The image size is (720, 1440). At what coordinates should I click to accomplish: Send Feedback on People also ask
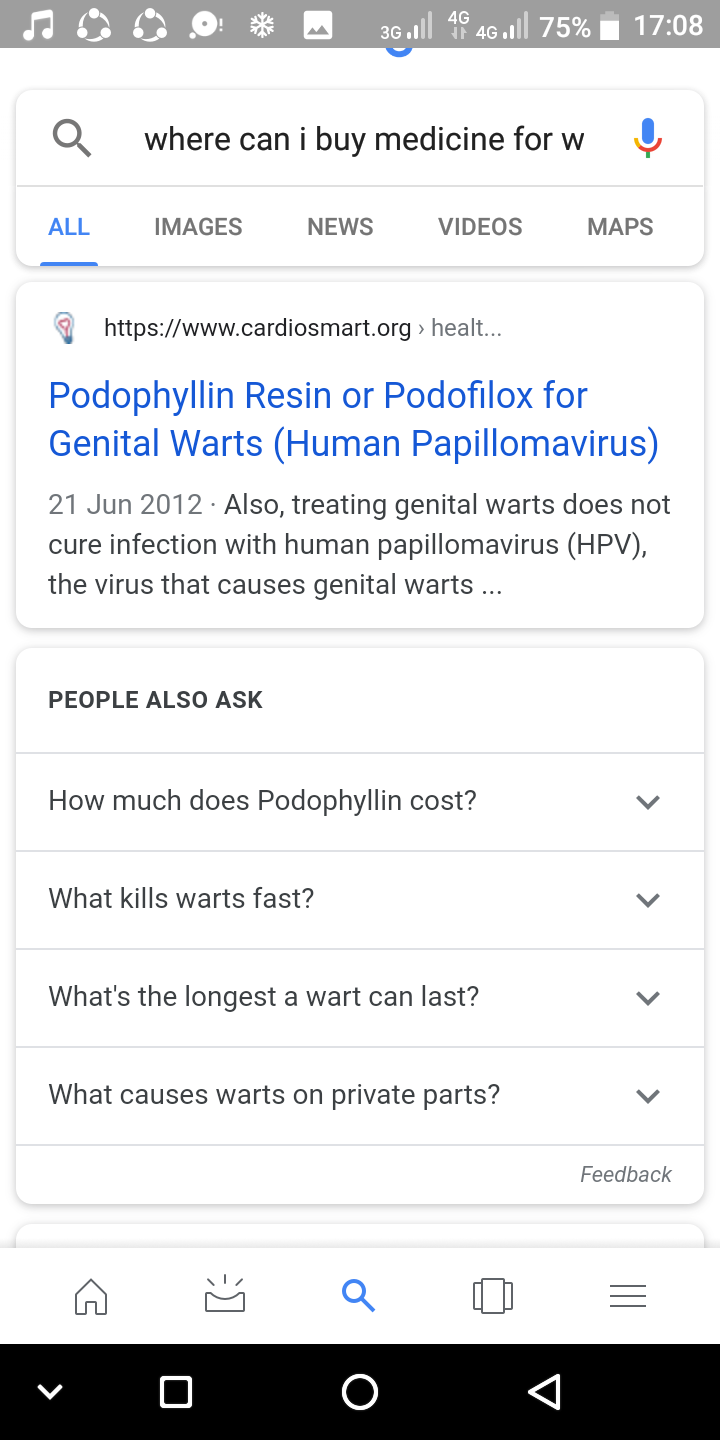[626, 1174]
